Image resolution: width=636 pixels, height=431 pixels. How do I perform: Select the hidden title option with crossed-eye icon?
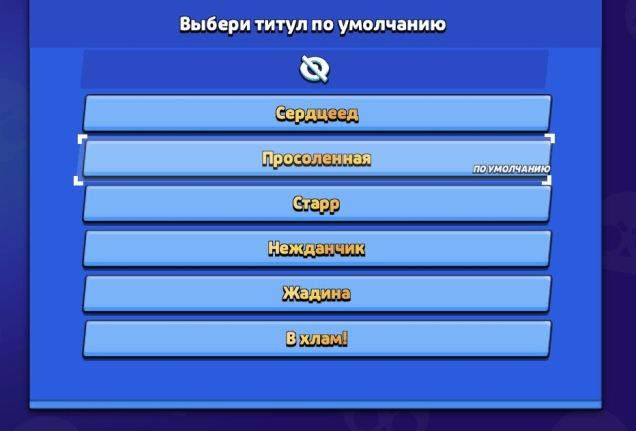coord(316,69)
